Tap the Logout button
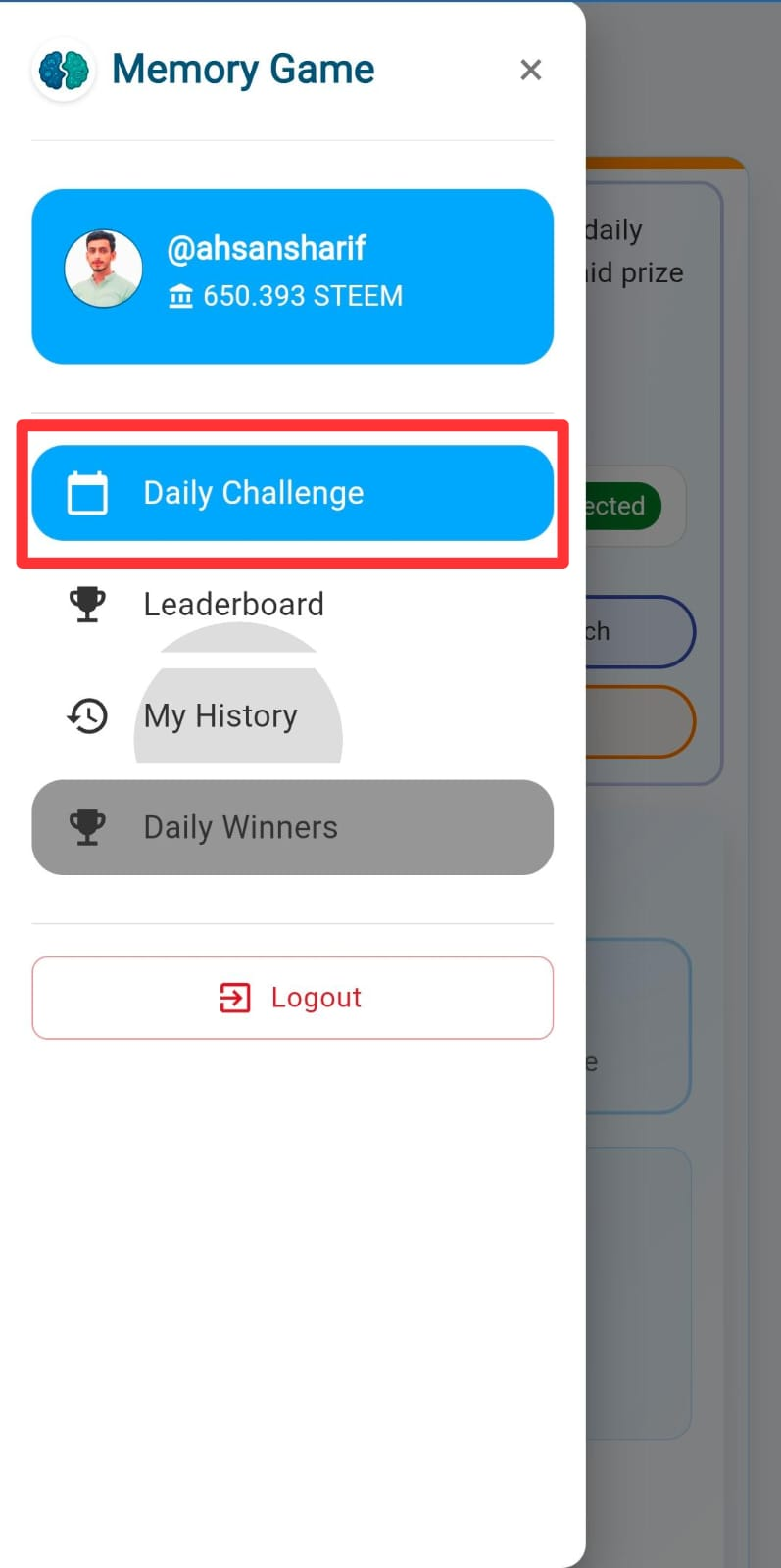The height and width of the screenshot is (1568, 781). click(x=292, y=998)
